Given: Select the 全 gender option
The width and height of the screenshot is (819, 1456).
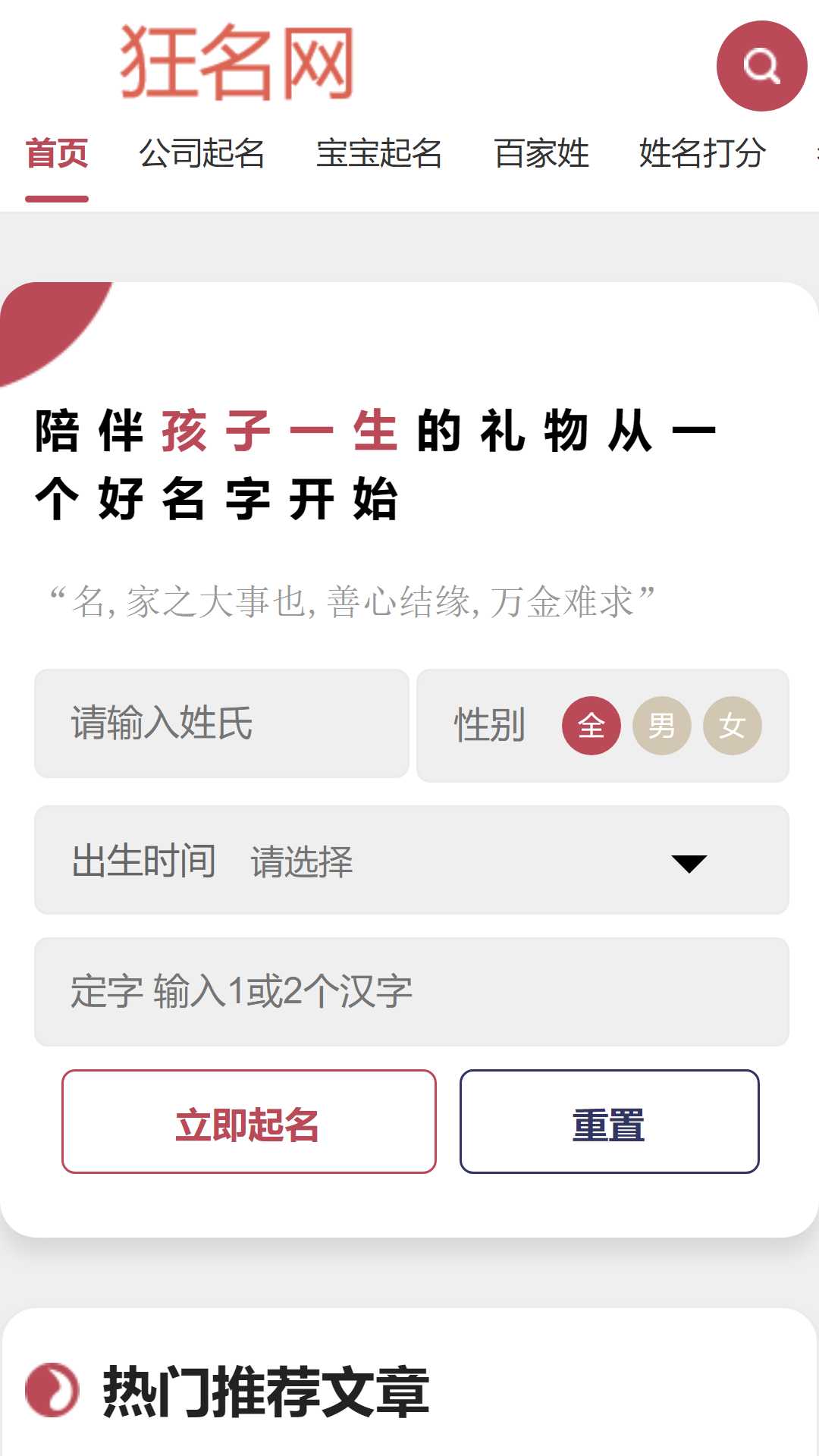Looking at the screenshot, I should point(591,726).
